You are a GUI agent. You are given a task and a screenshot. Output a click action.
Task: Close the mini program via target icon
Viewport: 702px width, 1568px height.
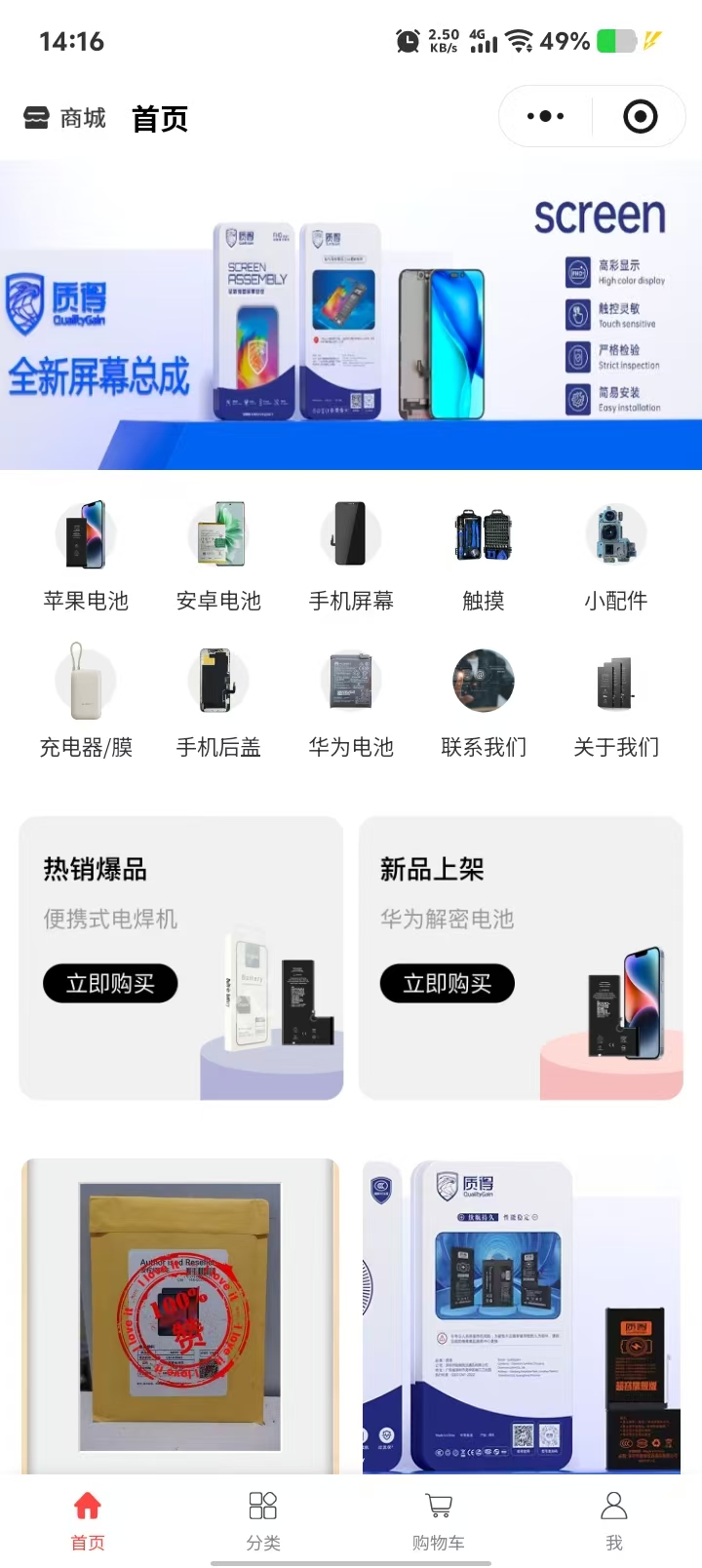pos(640,117)
